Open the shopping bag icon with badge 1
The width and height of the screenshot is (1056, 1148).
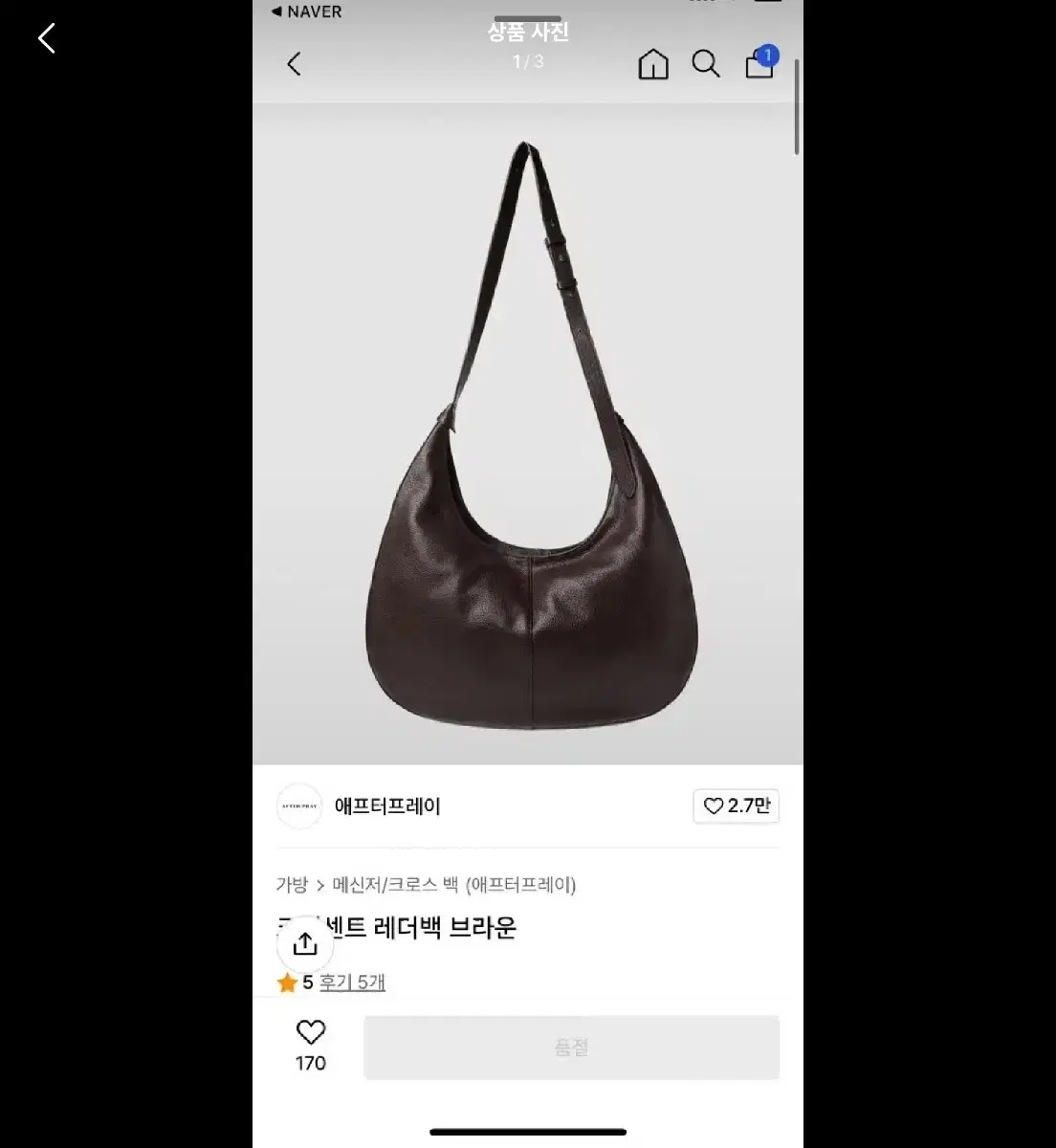click(759, 65)
